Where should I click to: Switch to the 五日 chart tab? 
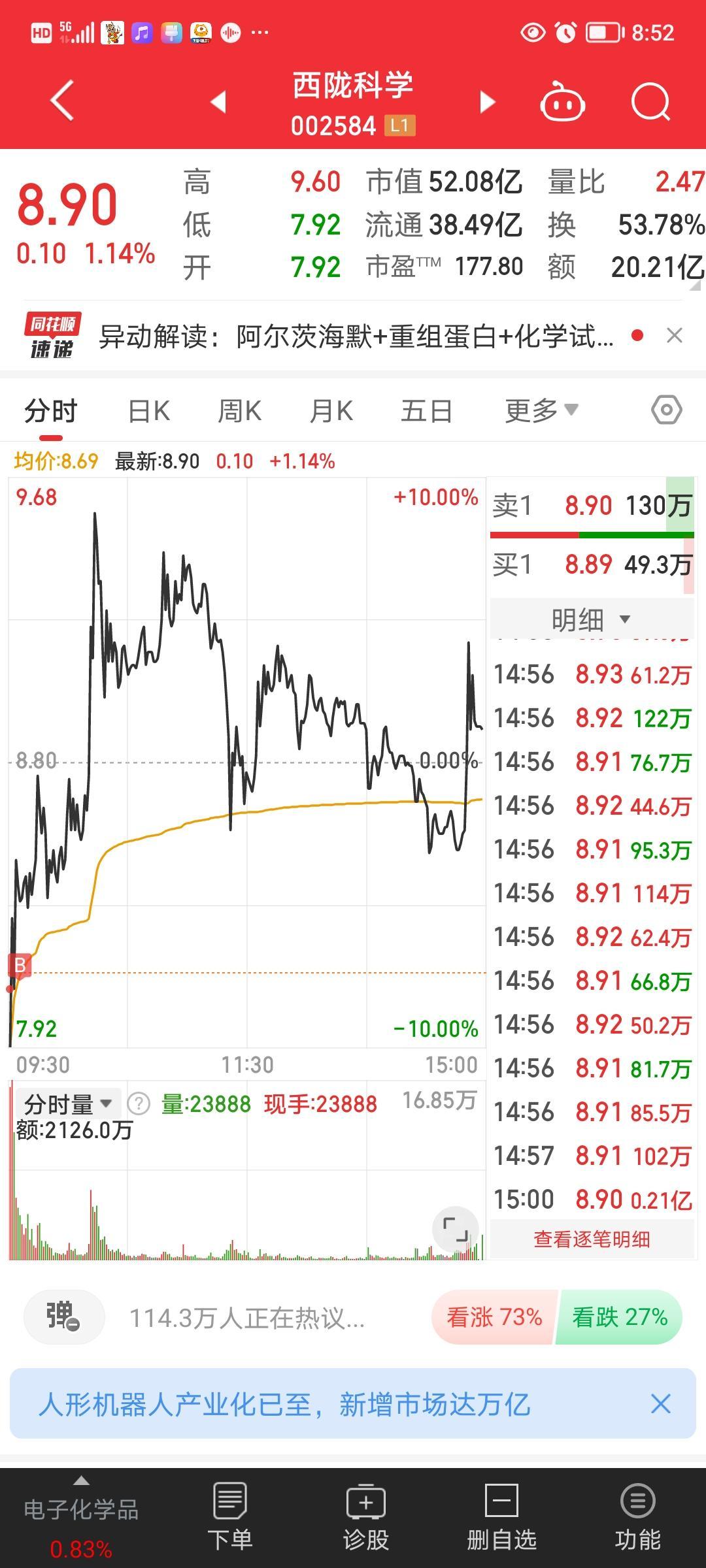pos(426,412)
